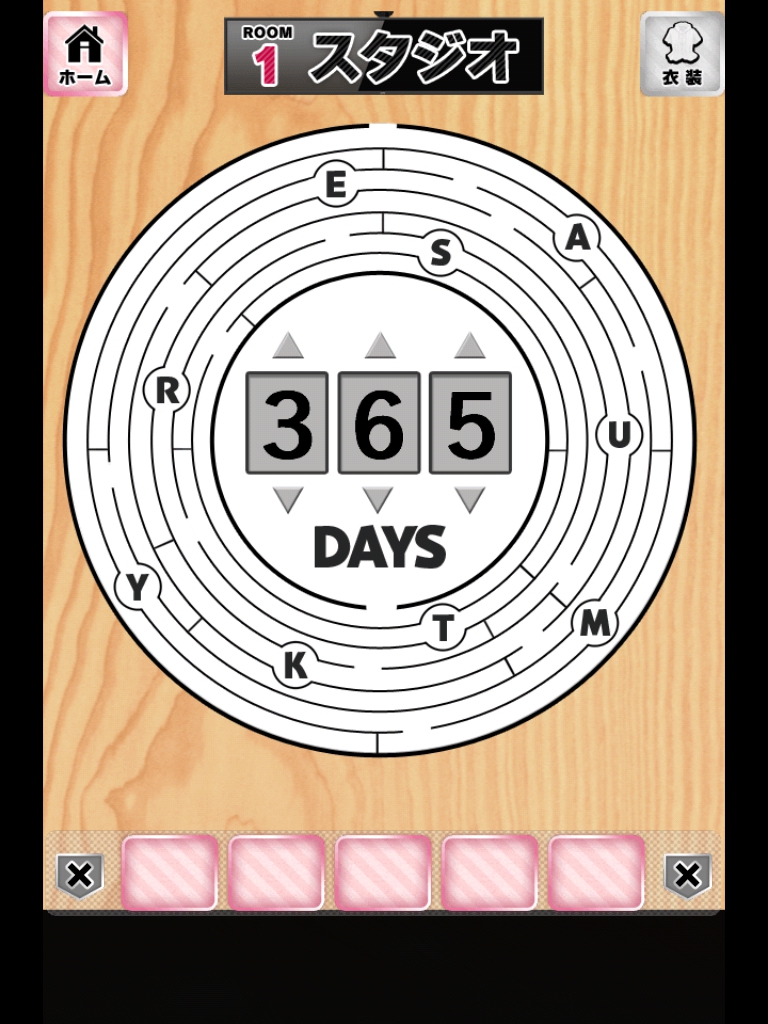
Task: Go to the home screen (ホーム)
Action: coord(85,54)
